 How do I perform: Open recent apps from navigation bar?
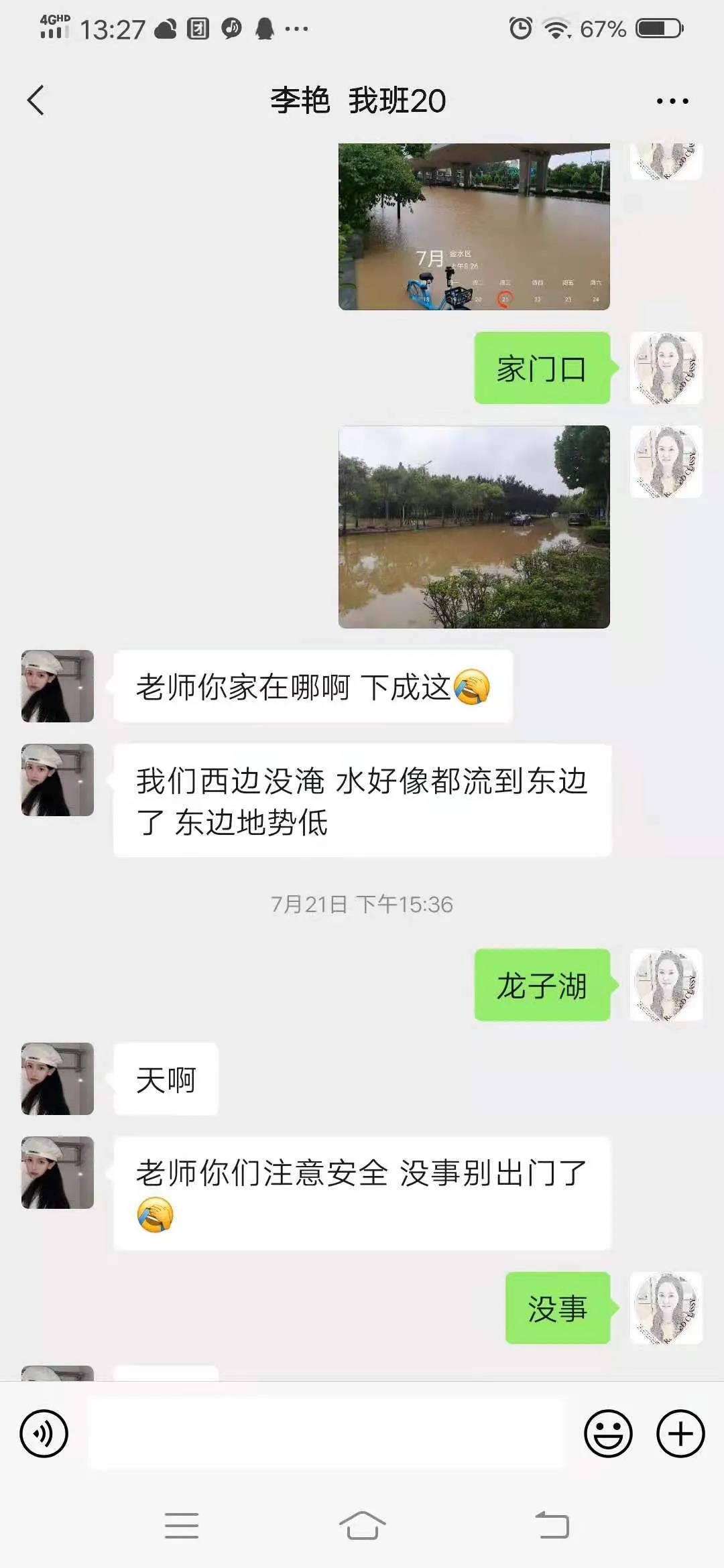(x=182, y=1526)
